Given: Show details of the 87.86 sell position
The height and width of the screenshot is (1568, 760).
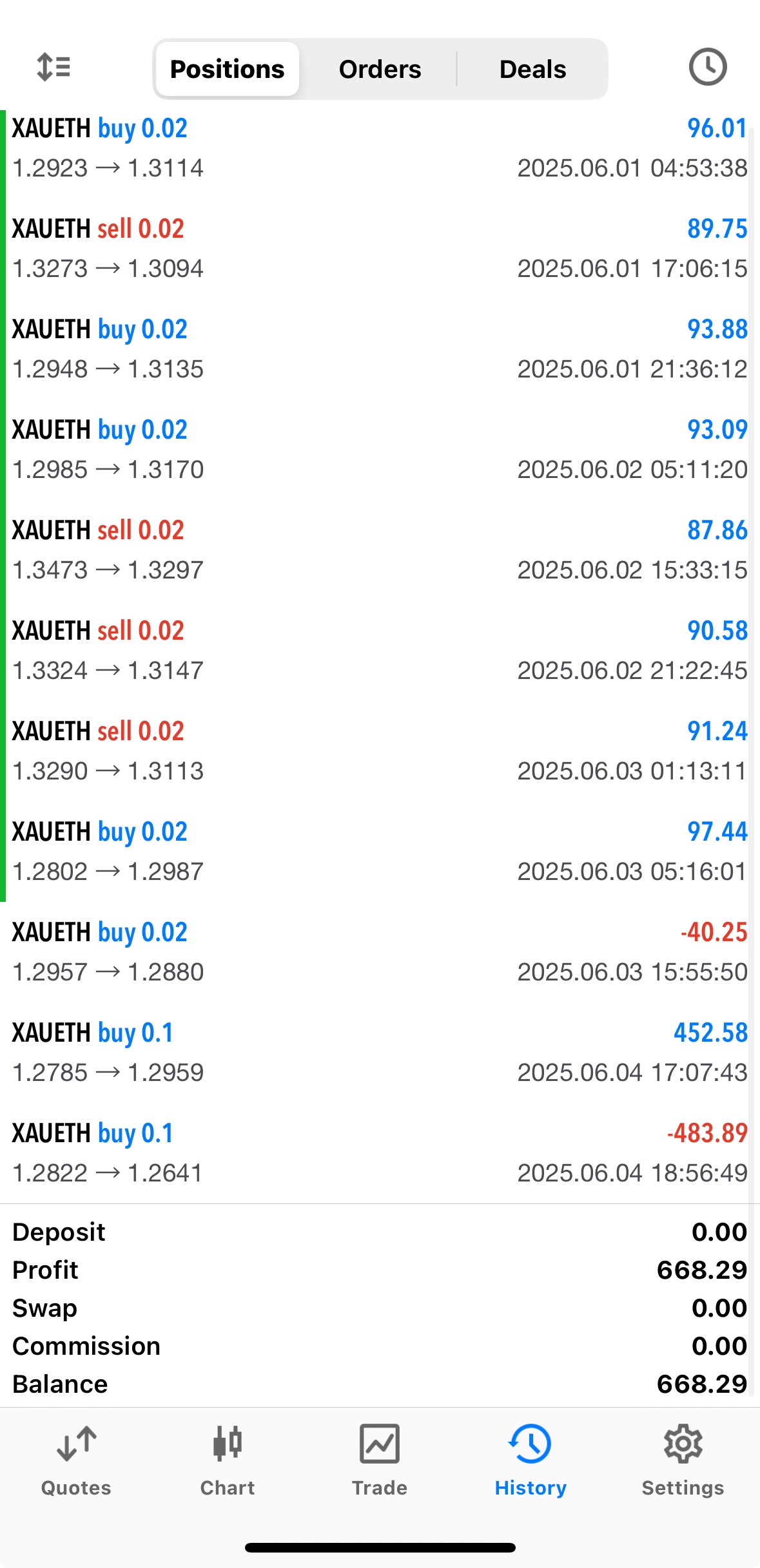Looking at the screenshot, I should [x=380, y=550].
